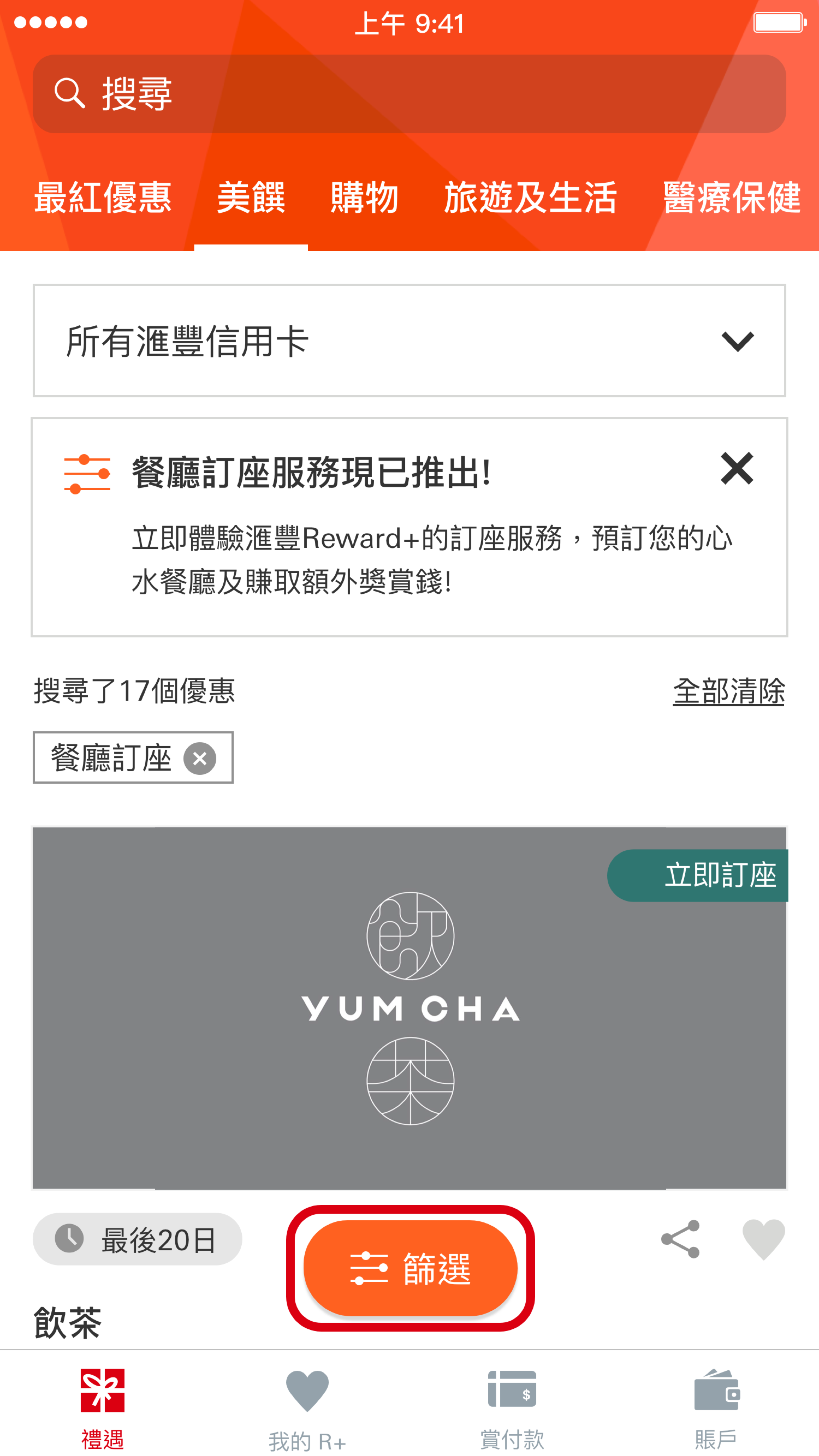Viewport: 819px width, 1456px height.
Task: Share the Yum Cha offer
Action: (680, 1240)
